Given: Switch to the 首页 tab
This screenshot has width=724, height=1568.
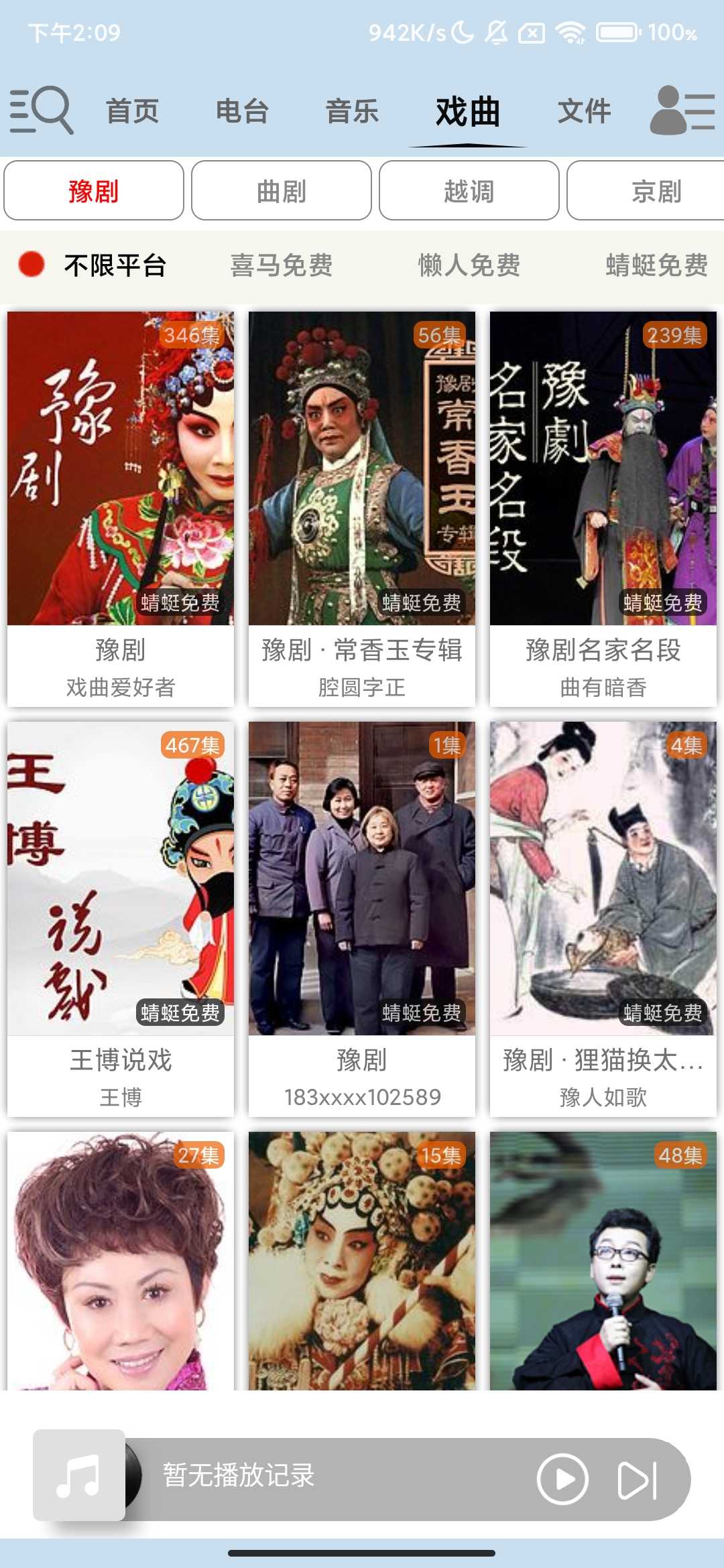Looking at the screenshot, I should tap(133, 111).
